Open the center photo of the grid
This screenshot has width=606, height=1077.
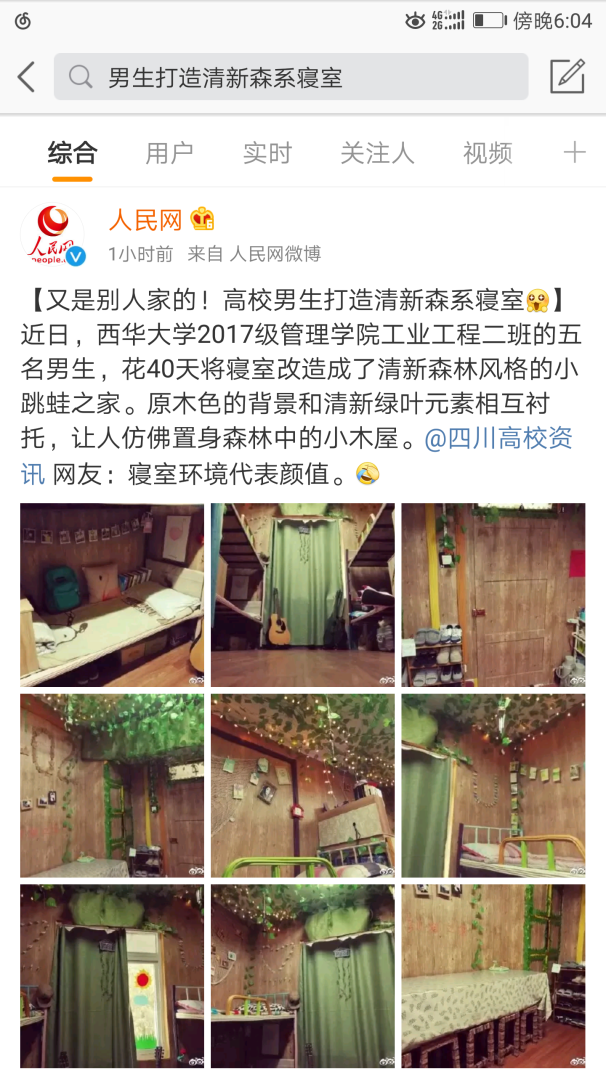coord(303,785)
